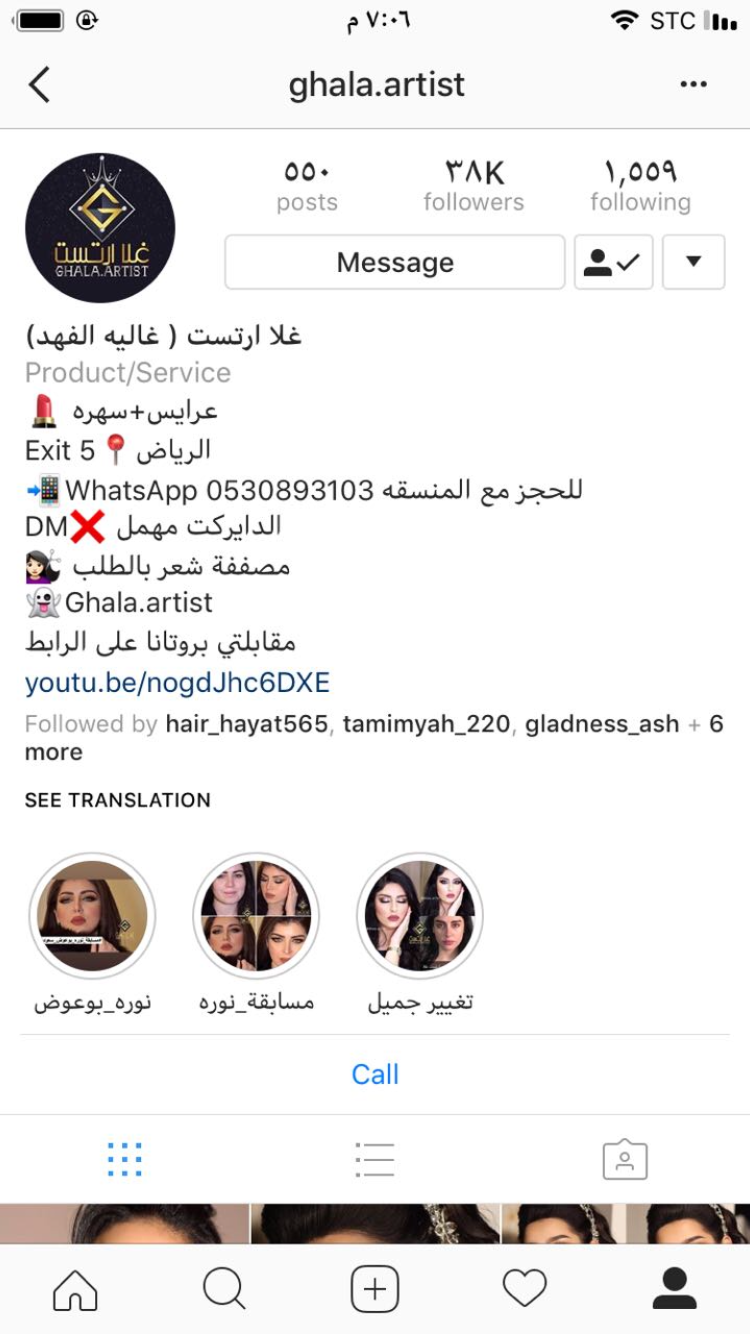Open the three-dot options menu
The image size is (750, 1334).
pos(694,85)
